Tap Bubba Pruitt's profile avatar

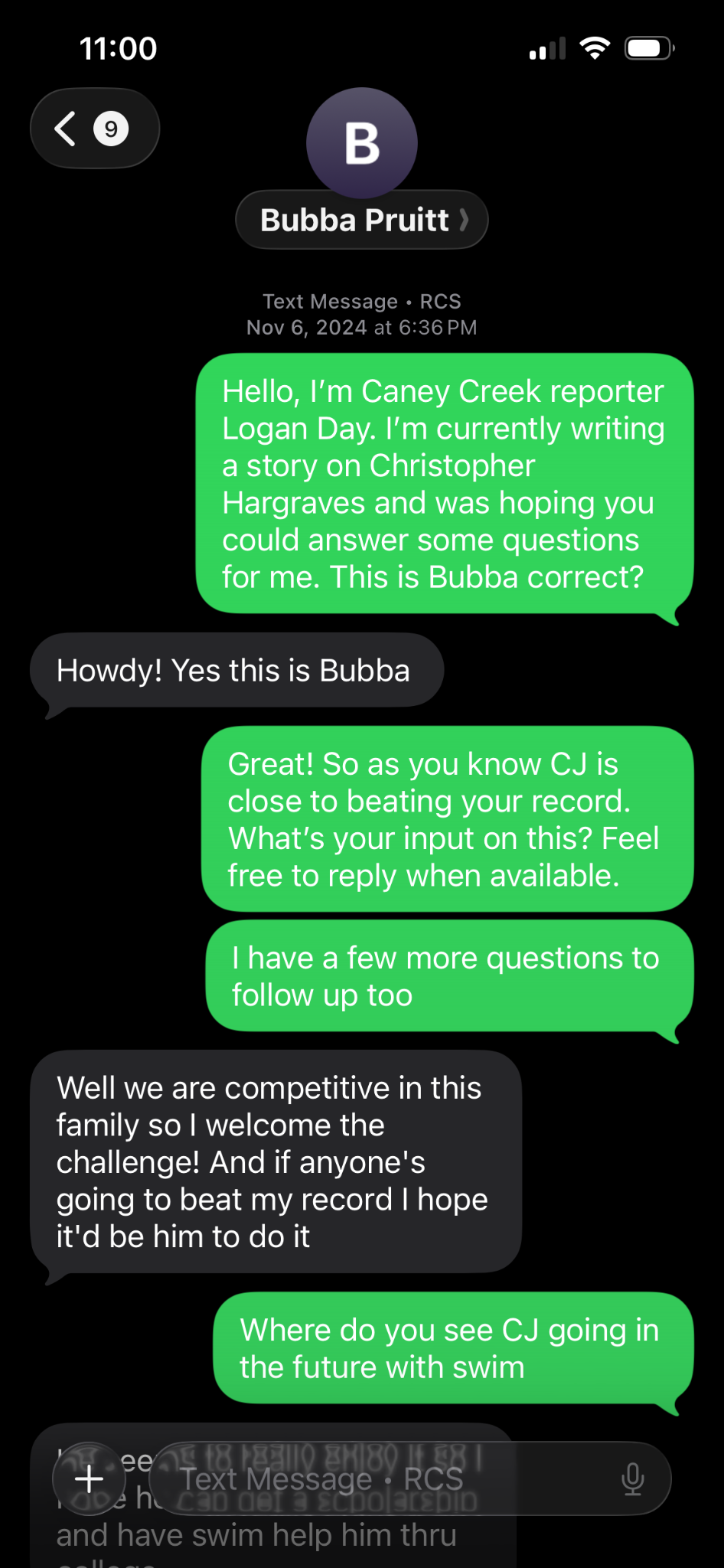[x=361, y=143]
